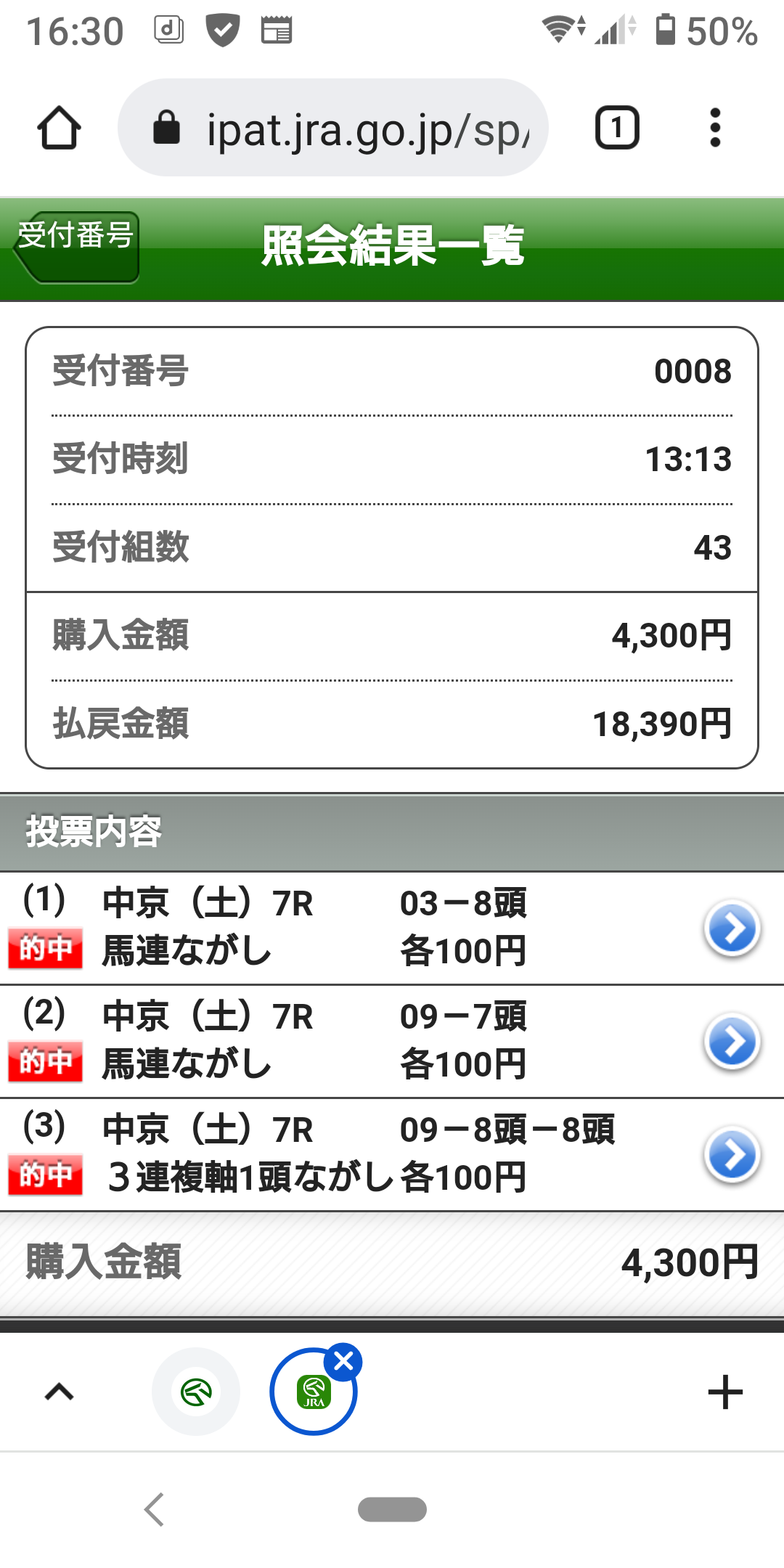Switch to the first tab thumbnail

[x=196, y=1392]
